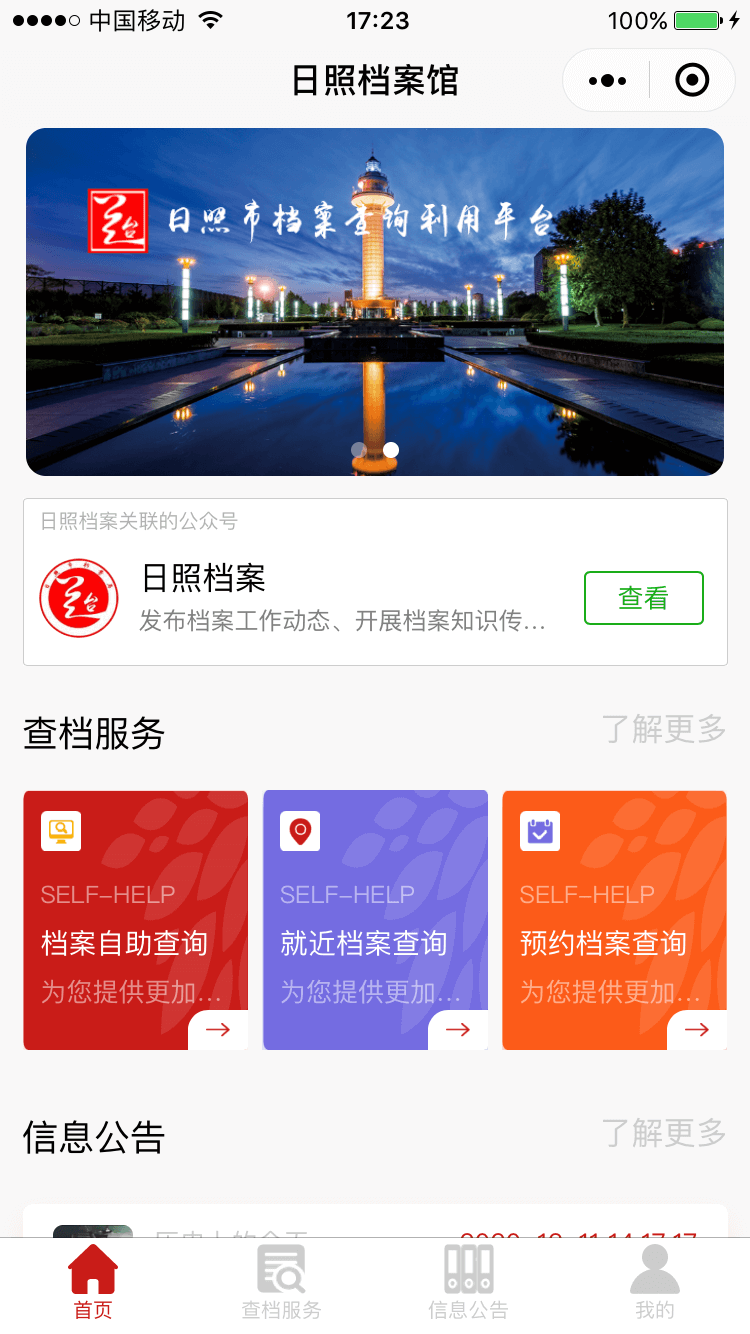Select the self-service terminal icon on the red card
The width and height of the screenshot is (750, 1334).
pos(60,831)
